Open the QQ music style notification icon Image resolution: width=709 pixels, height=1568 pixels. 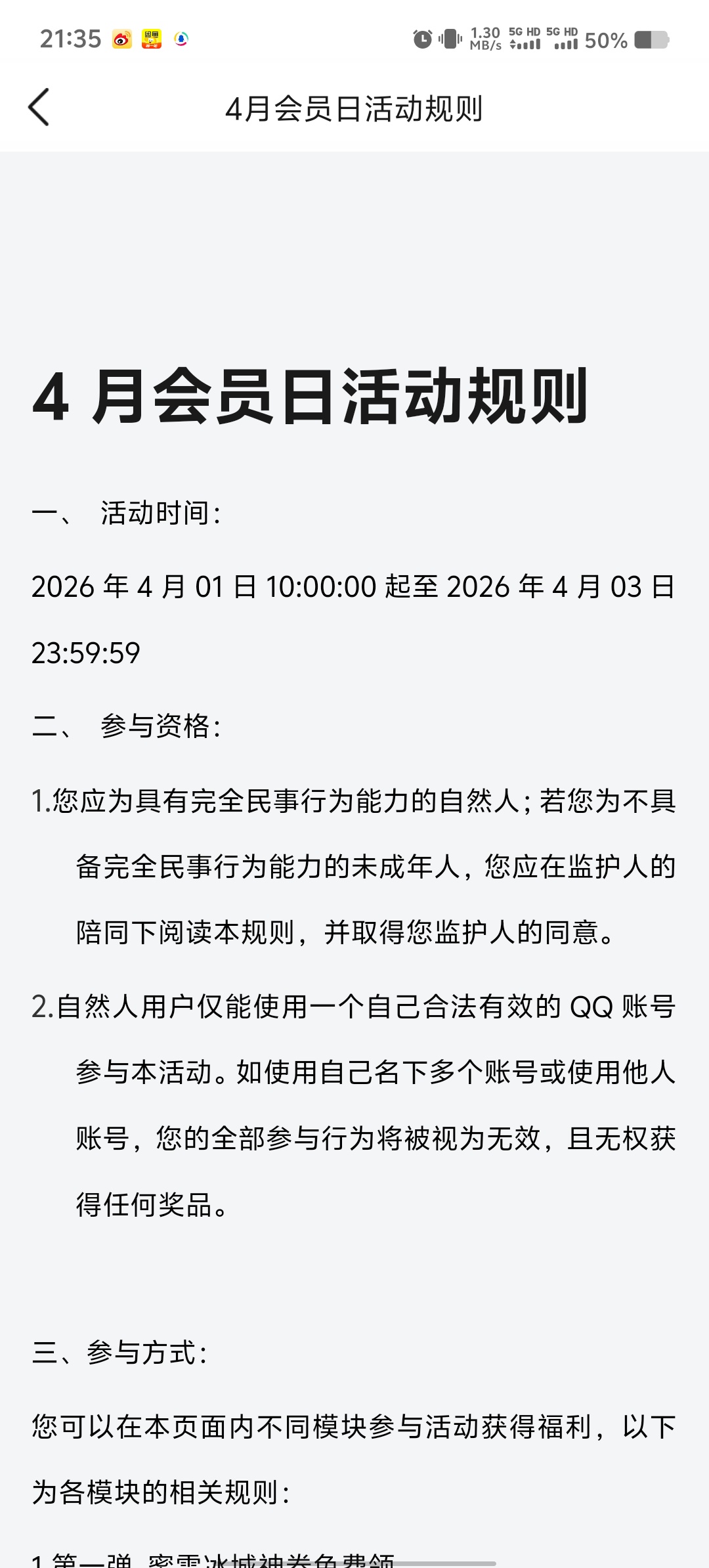[x=180, y=39]
